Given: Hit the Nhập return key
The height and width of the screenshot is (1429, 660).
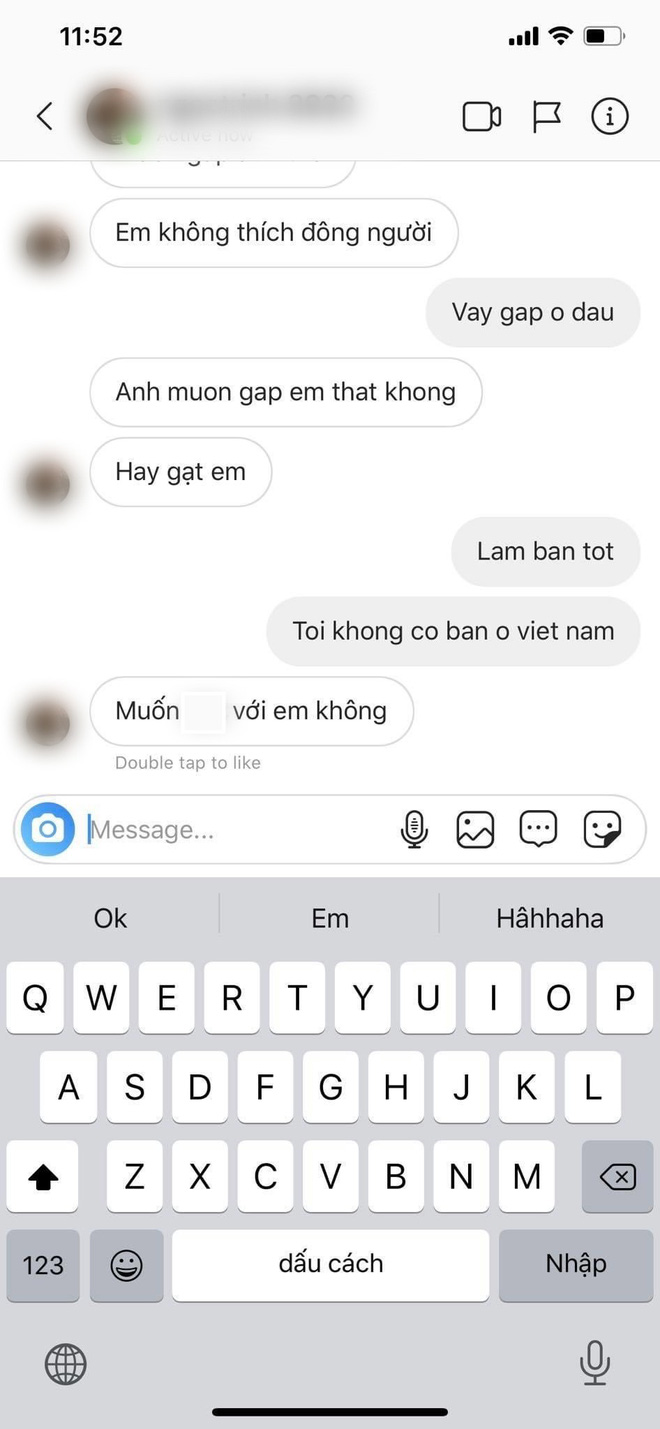Looking at the screenshot, I should tap(575, 1264).
